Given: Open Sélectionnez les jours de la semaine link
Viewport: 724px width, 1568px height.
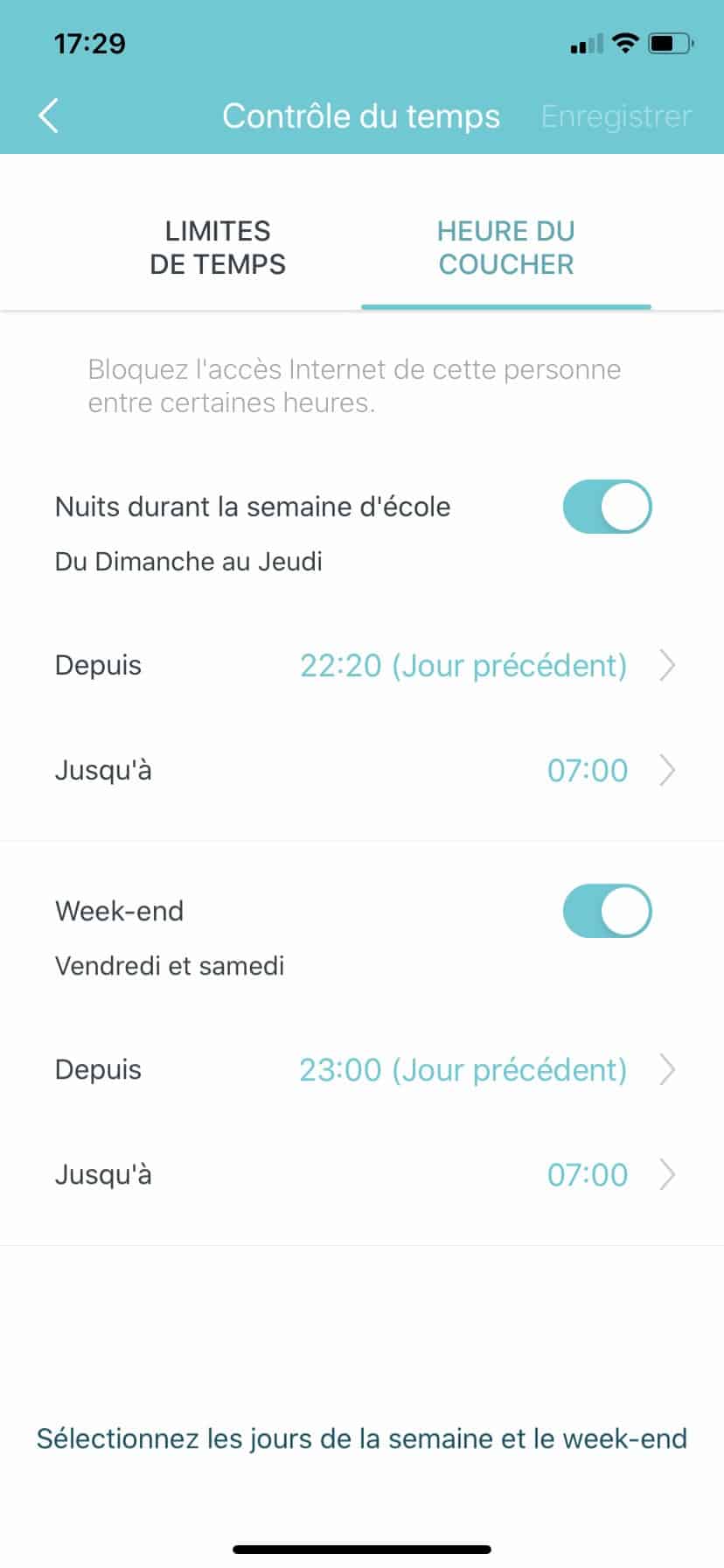Looking at the screenshot, I should tap(361, 1439).
